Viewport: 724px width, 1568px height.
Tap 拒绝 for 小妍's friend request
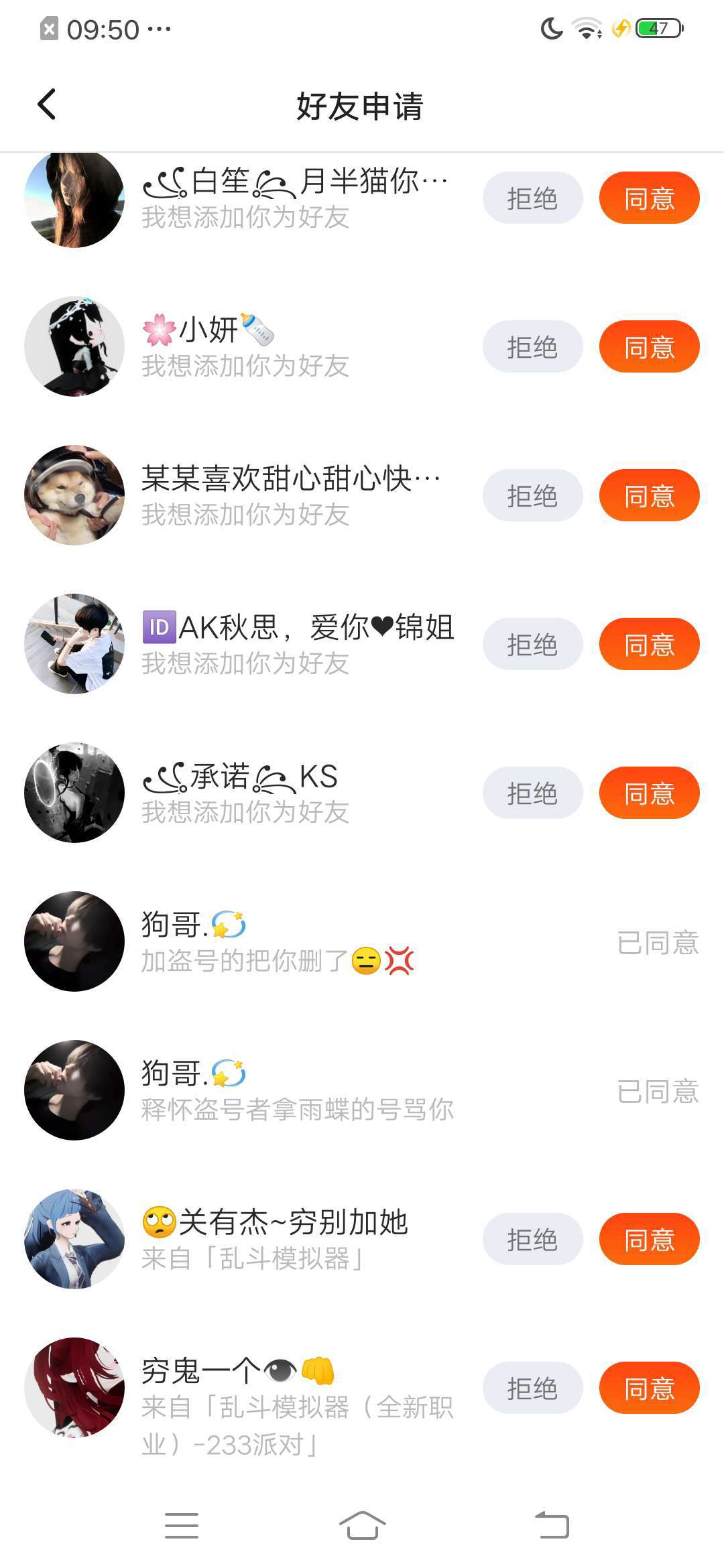tap(532, 347)
